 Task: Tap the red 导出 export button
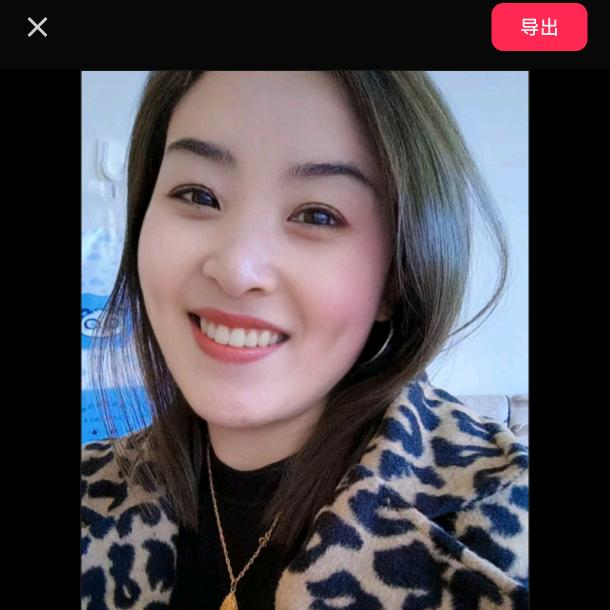[x=539, y=27]
